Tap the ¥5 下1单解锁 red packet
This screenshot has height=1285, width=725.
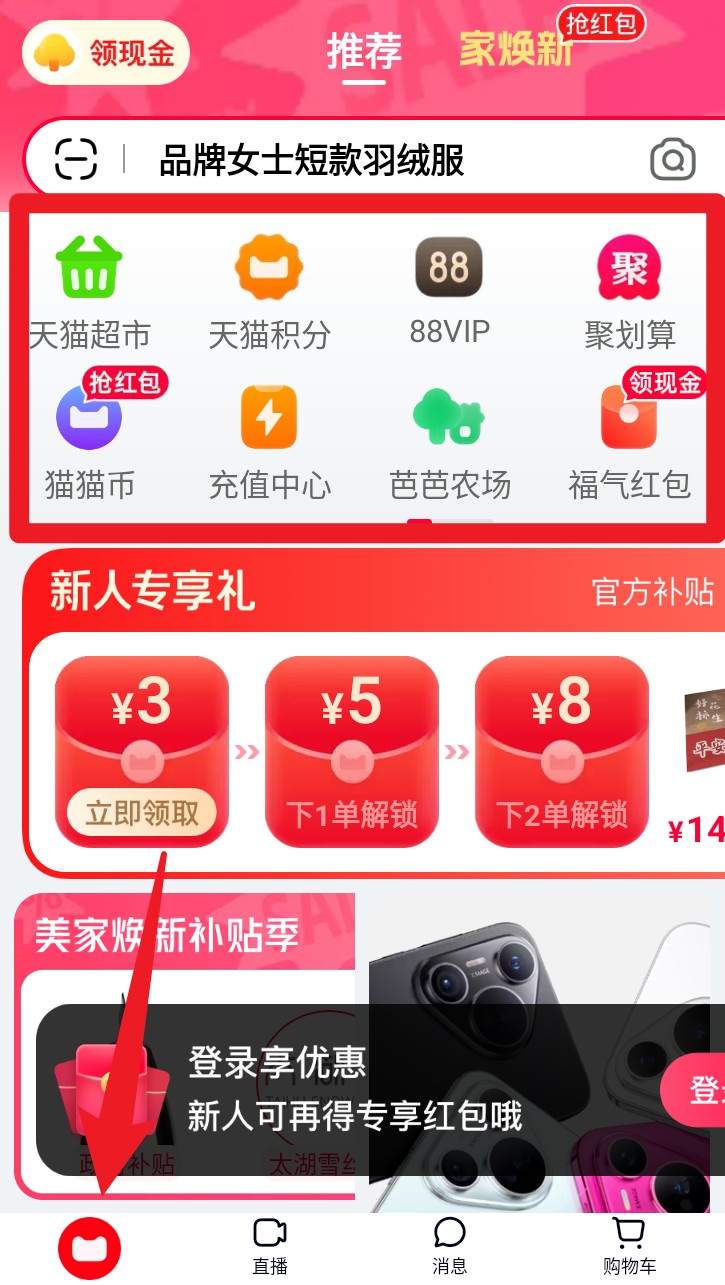pyautogui.click(x=351, y=750)
